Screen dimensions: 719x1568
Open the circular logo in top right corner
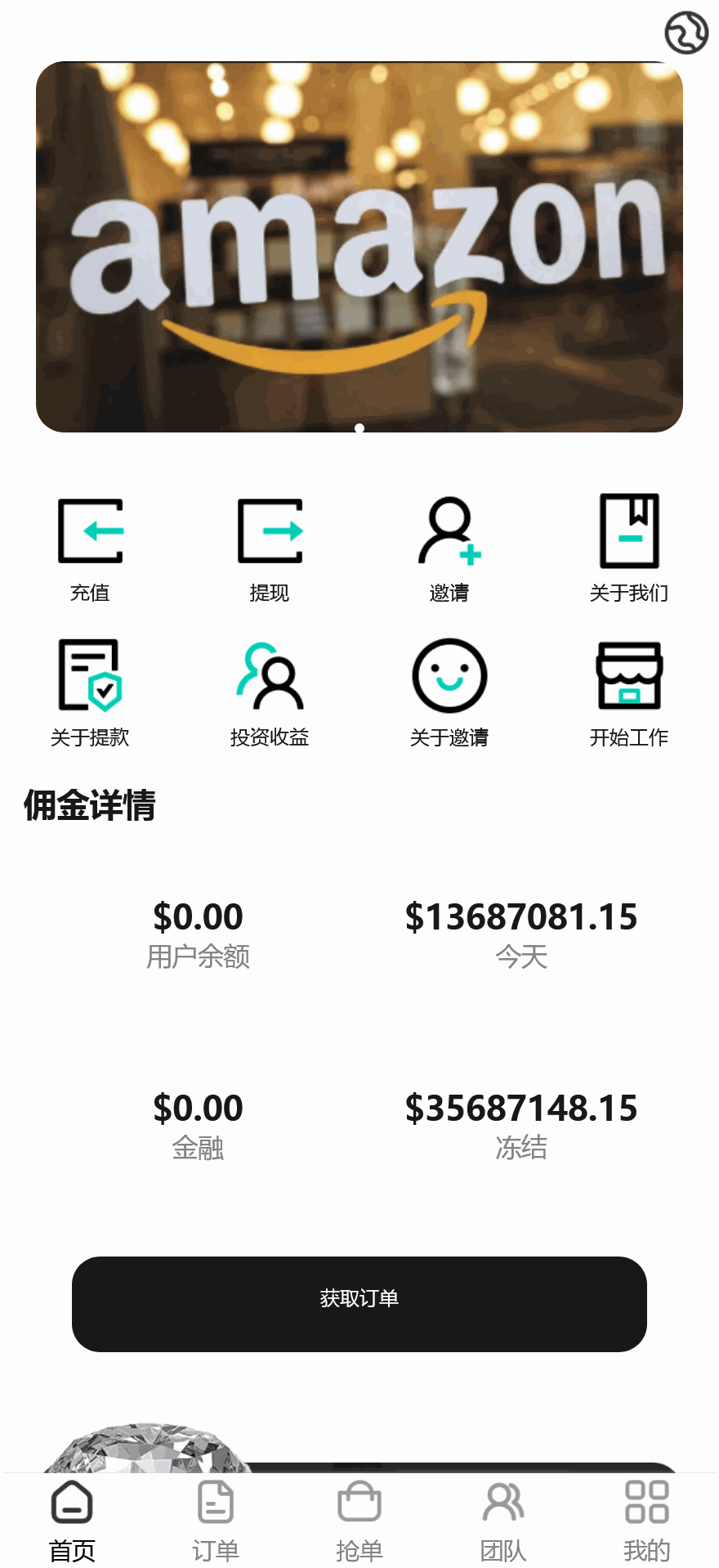point(686,33)
